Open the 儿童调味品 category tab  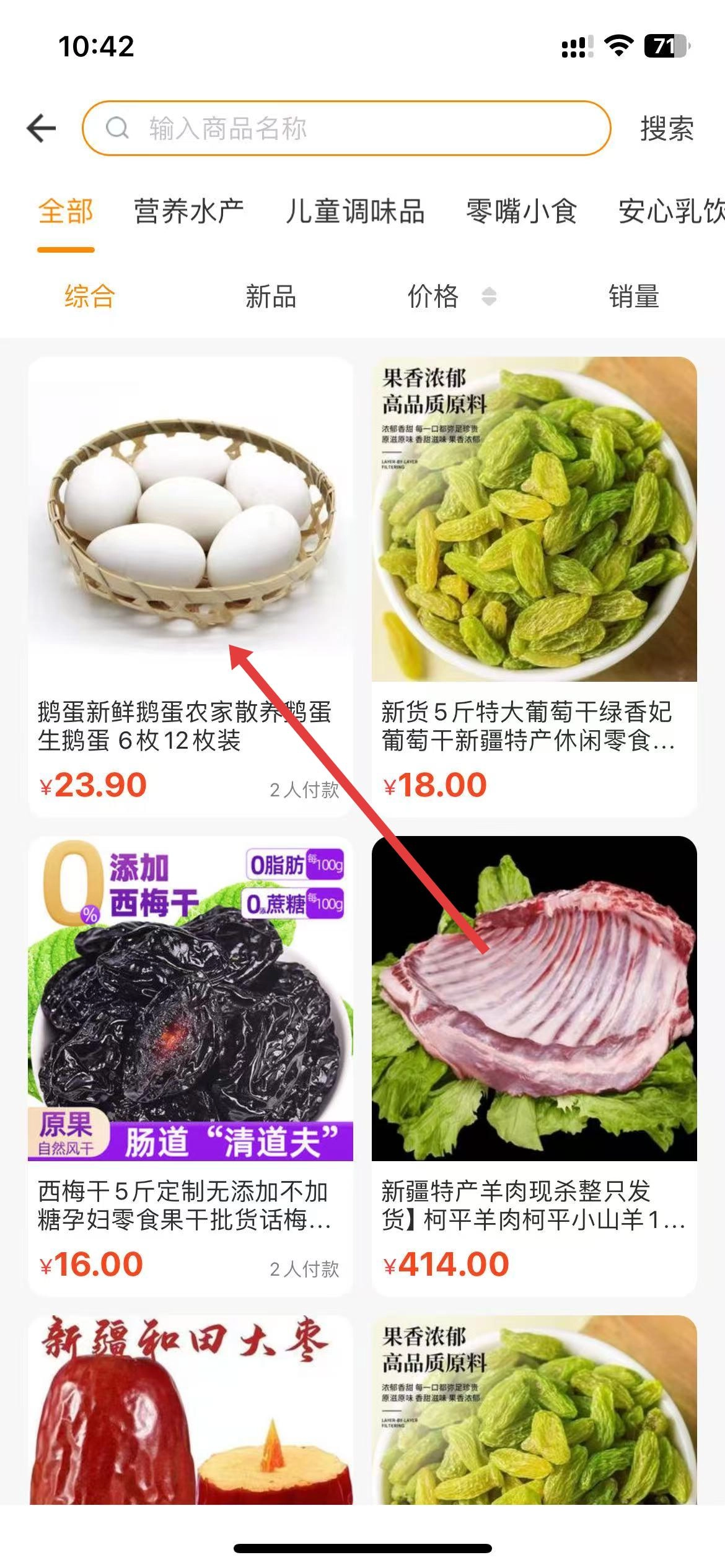[x=354, y=212]
